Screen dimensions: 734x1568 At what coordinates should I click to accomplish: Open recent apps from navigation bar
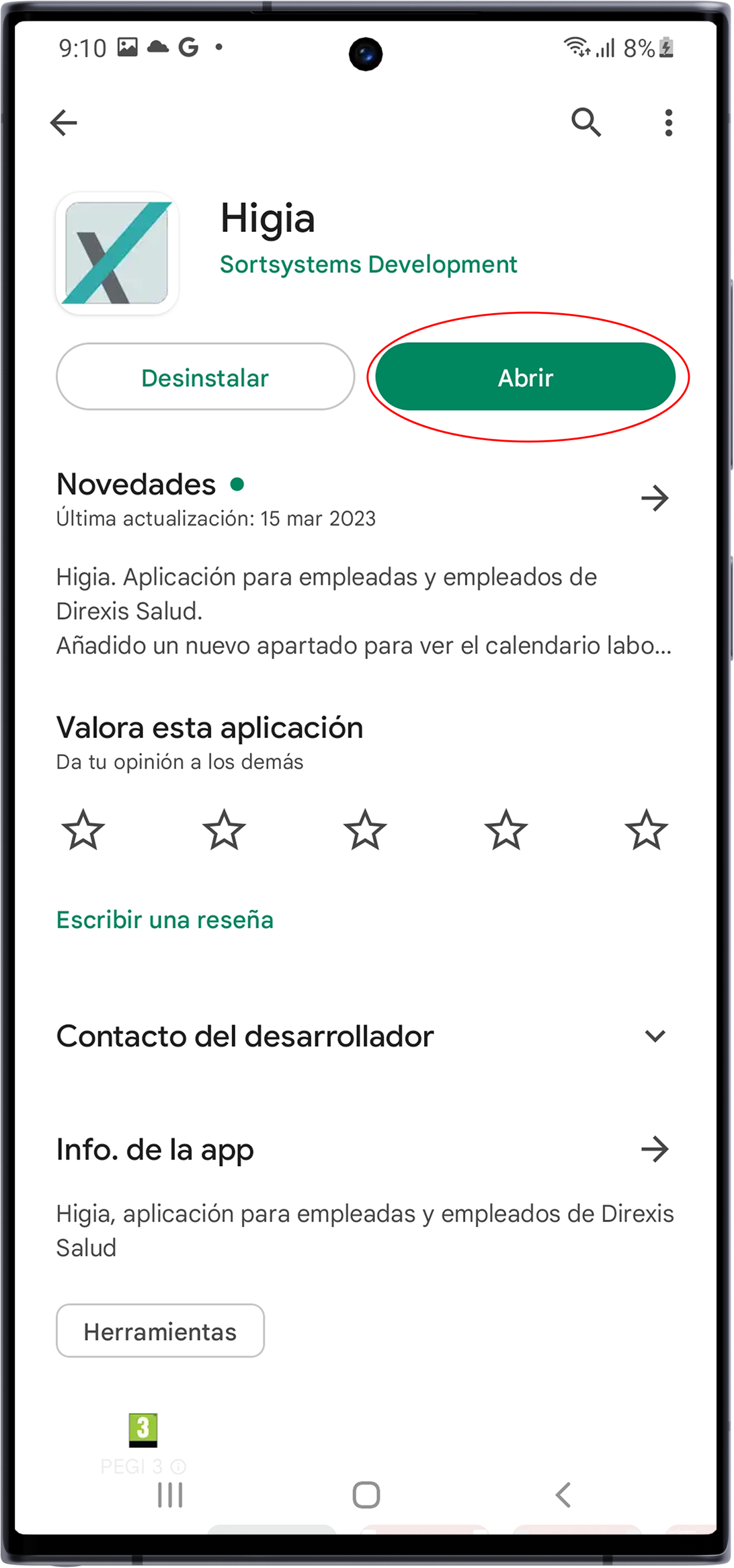[x=170, y=1495]
